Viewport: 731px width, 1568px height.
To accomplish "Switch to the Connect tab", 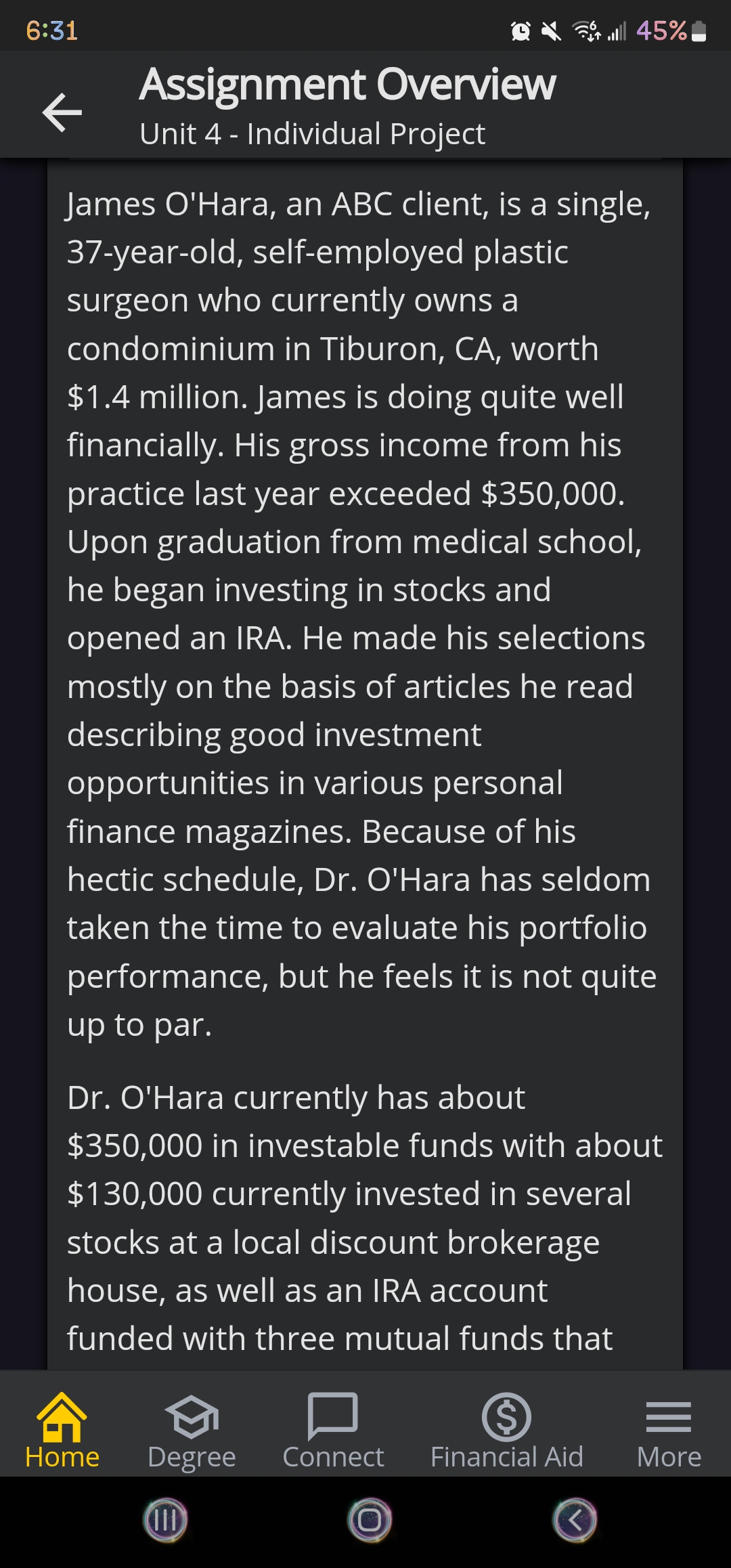I will tap(333, 1430).
